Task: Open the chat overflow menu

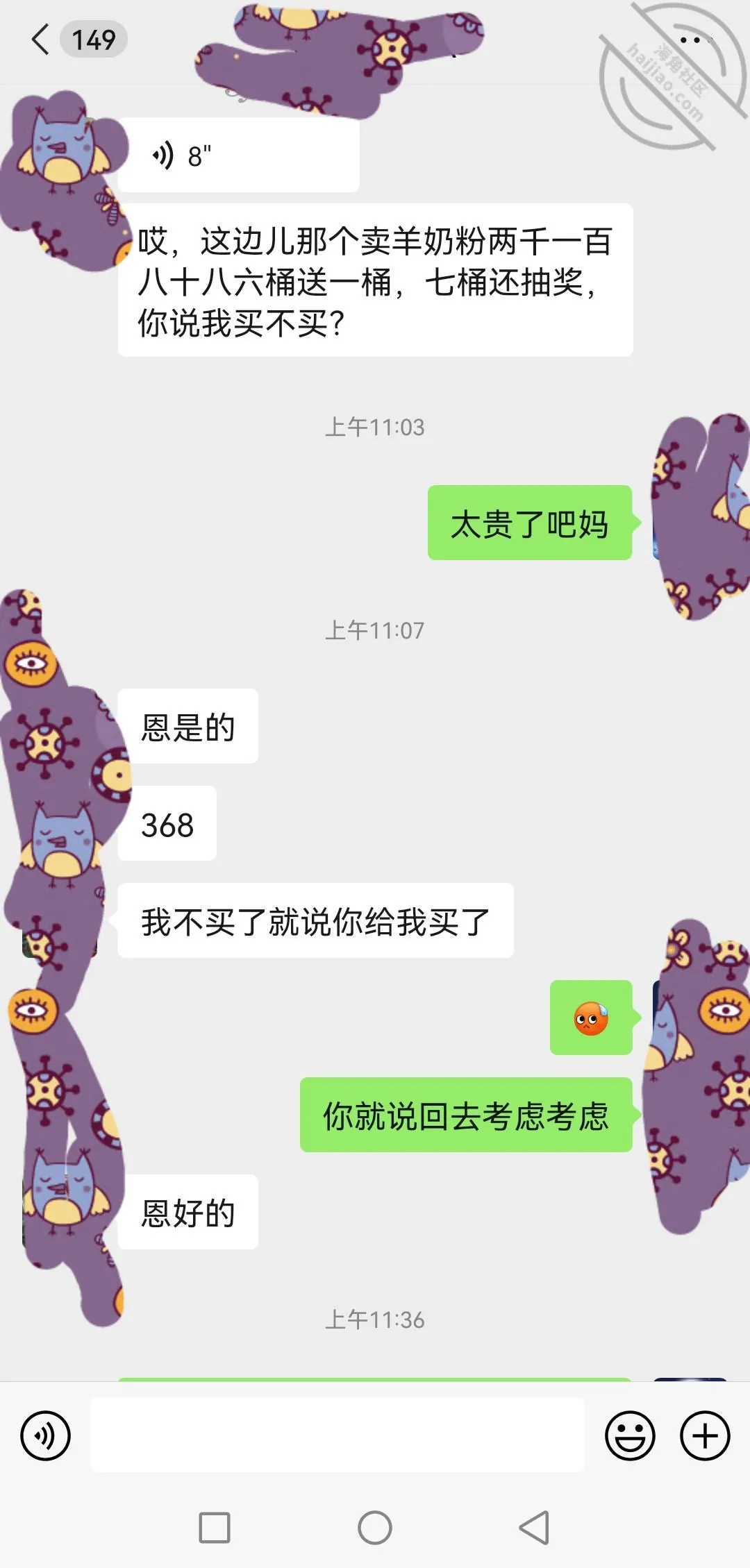Action: pos(696,40)
